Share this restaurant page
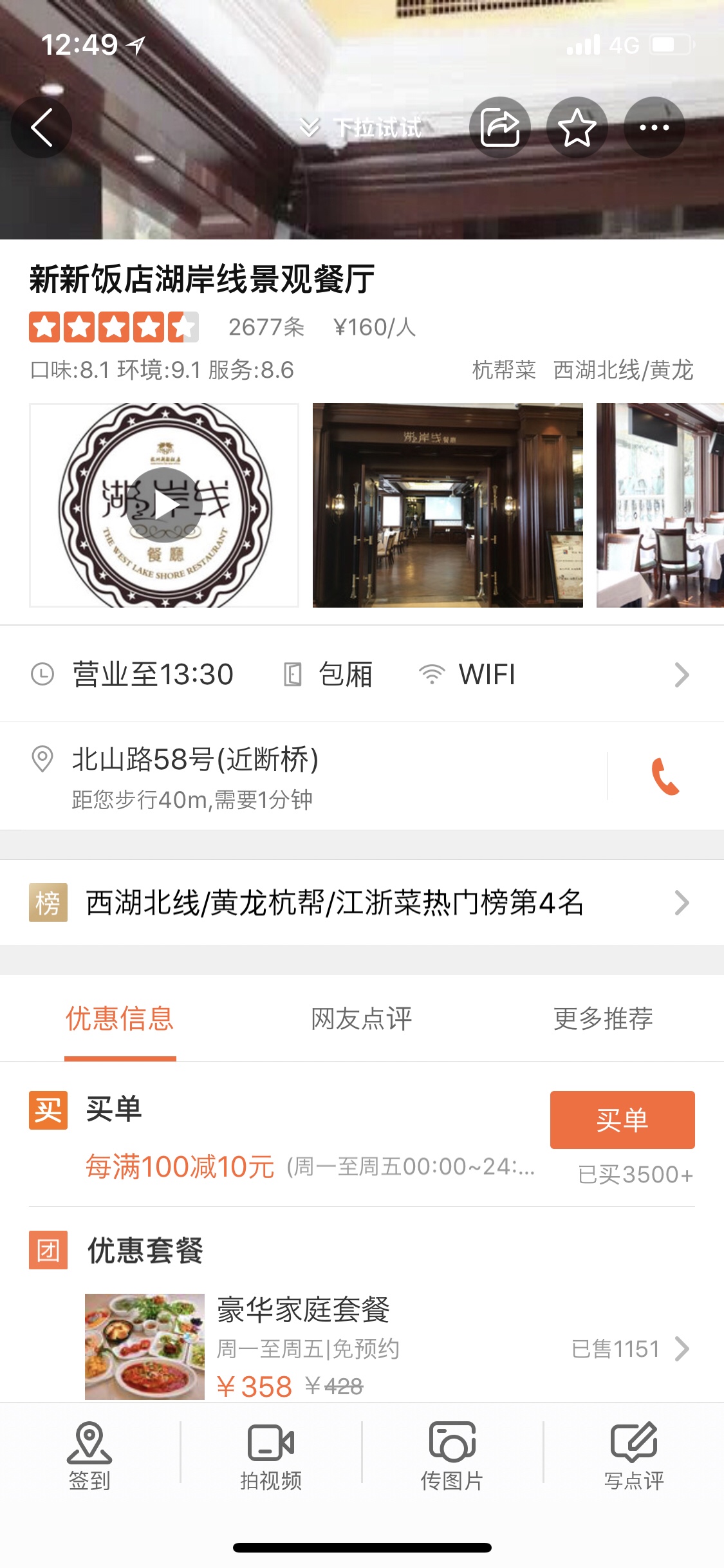The width and height of the screenshot is (724, 1568). [x=500, y=127]
